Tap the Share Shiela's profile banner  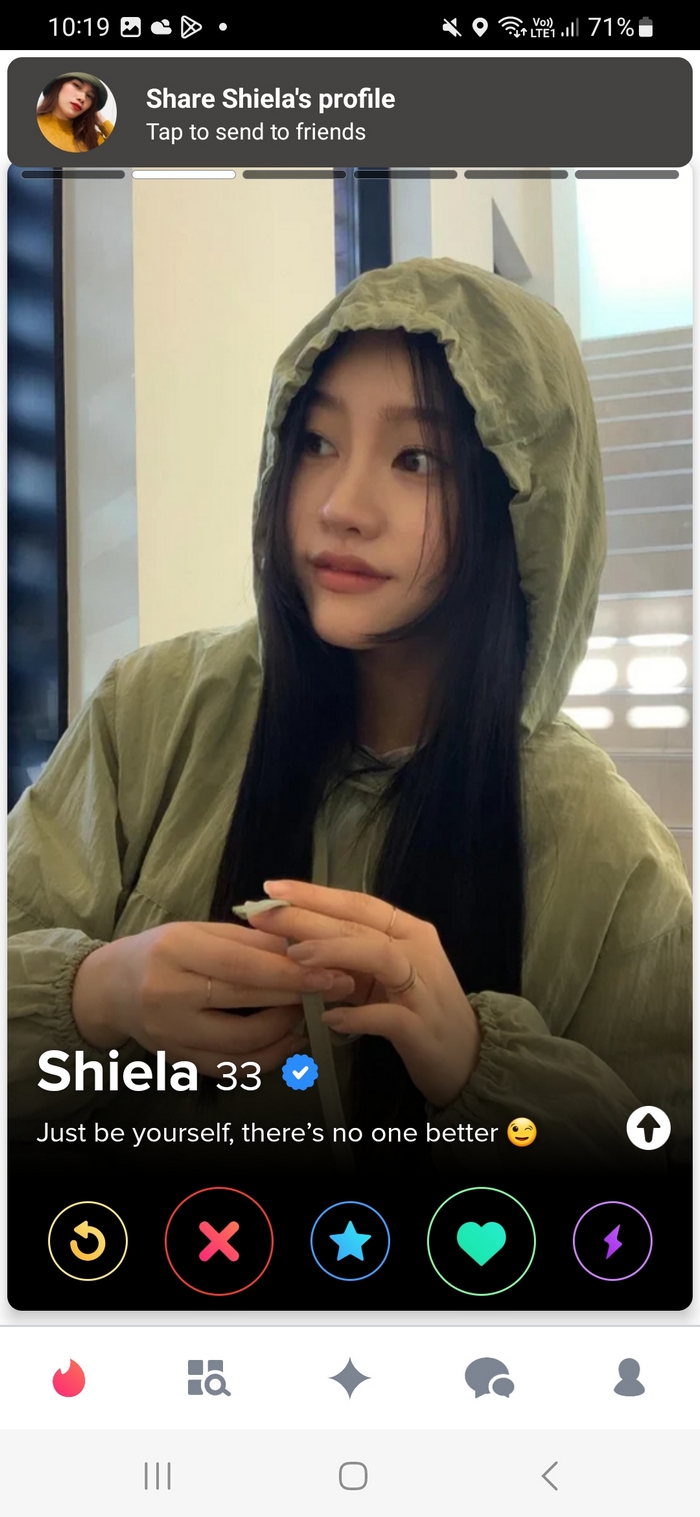350,113
